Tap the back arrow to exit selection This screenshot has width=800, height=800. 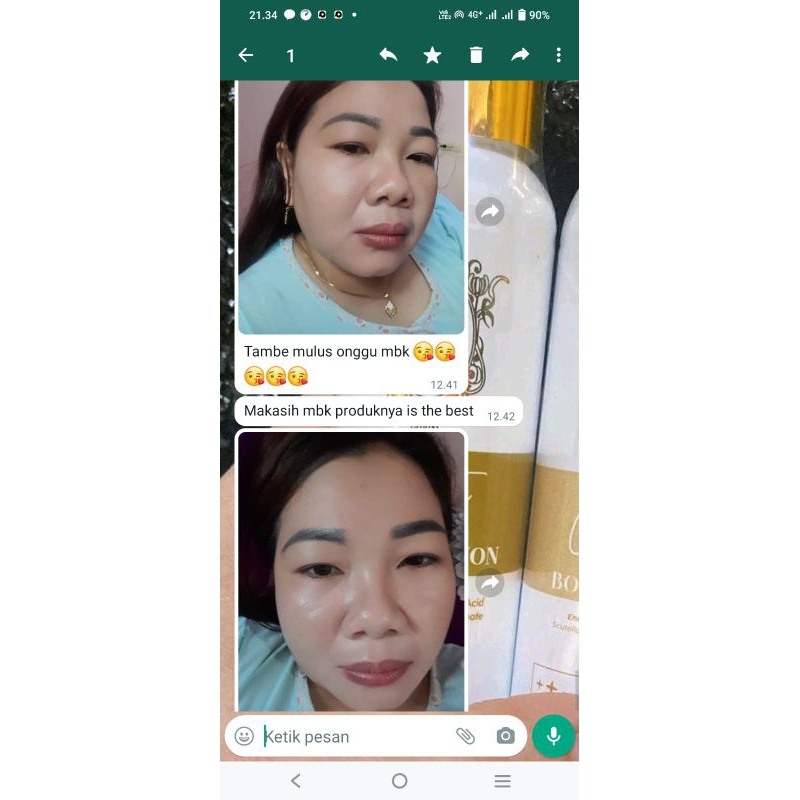pyautogui.click(x=246, y=56)
